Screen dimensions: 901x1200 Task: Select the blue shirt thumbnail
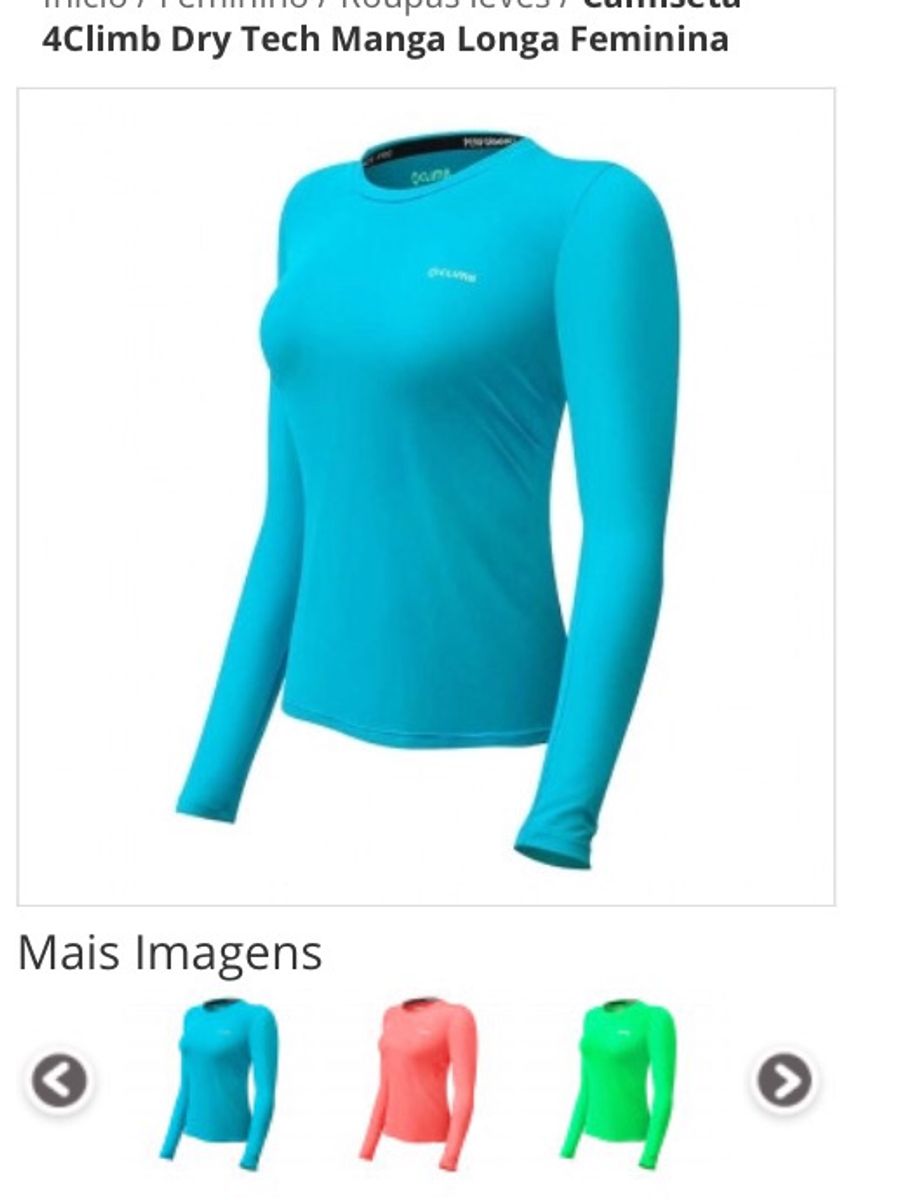click(x=219, y=1082)
